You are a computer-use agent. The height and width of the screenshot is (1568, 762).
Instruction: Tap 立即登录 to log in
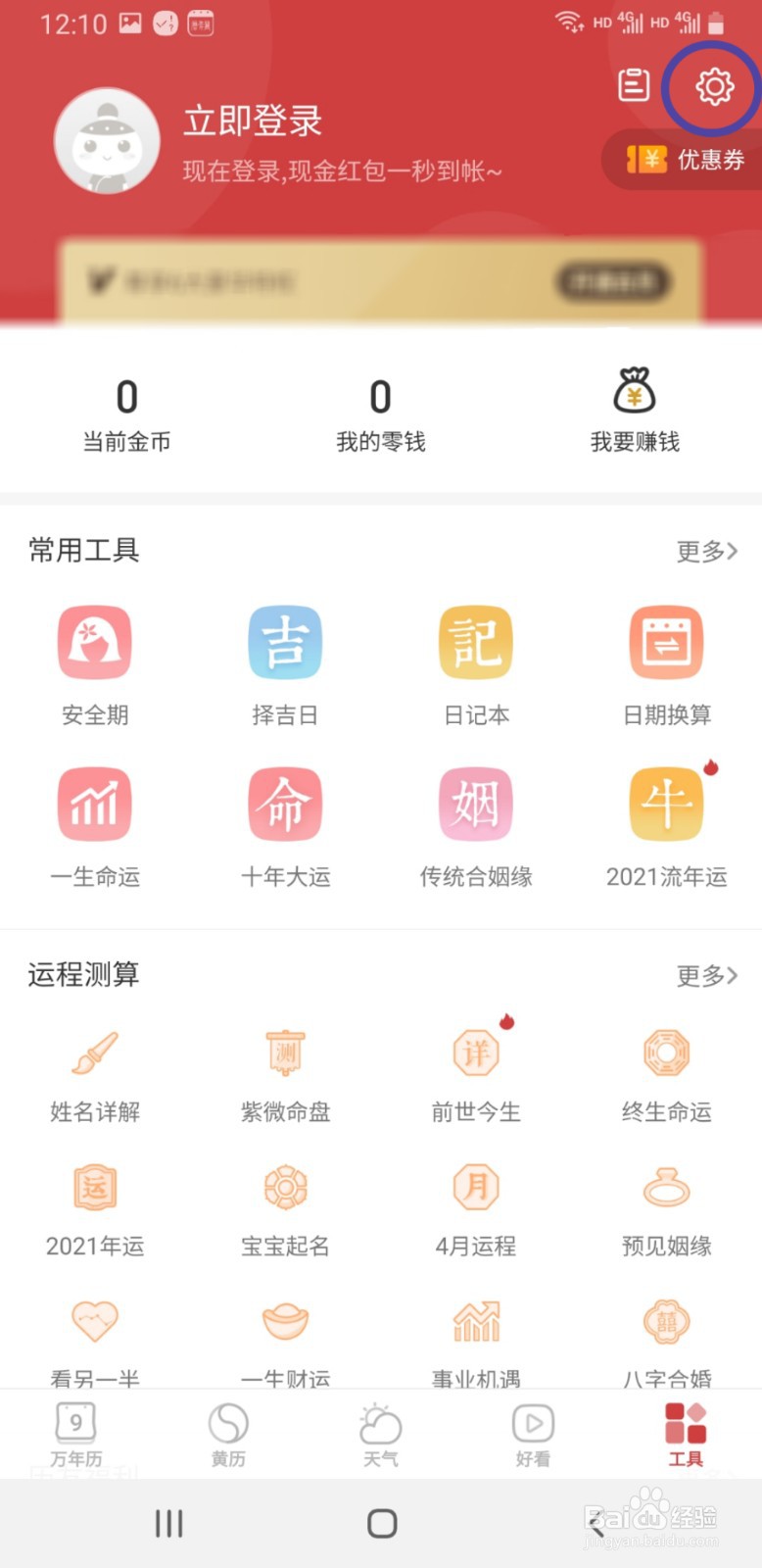[253, 121]
